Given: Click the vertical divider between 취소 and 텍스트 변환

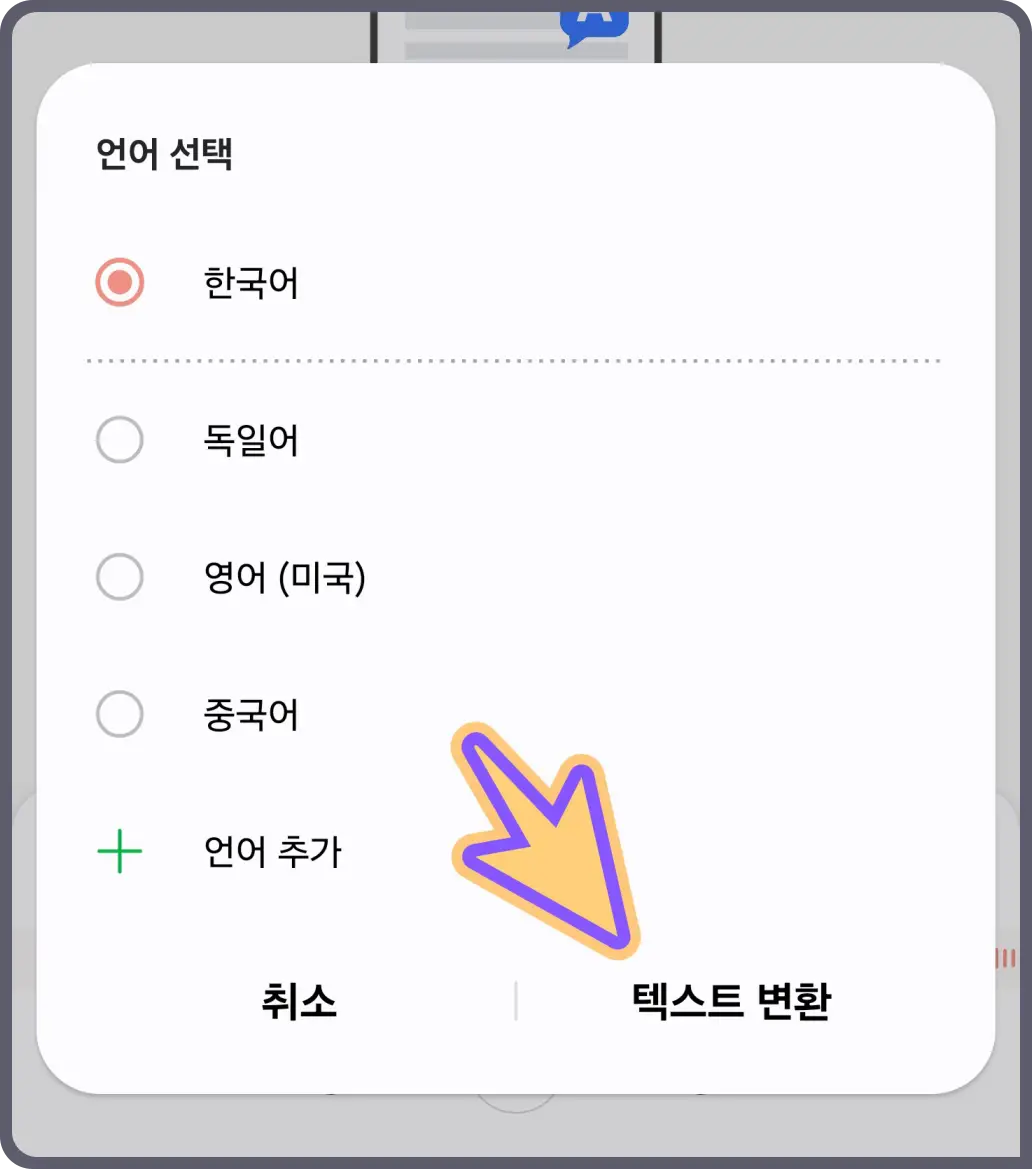Looking at the screenshot, I should point(516,1001).
